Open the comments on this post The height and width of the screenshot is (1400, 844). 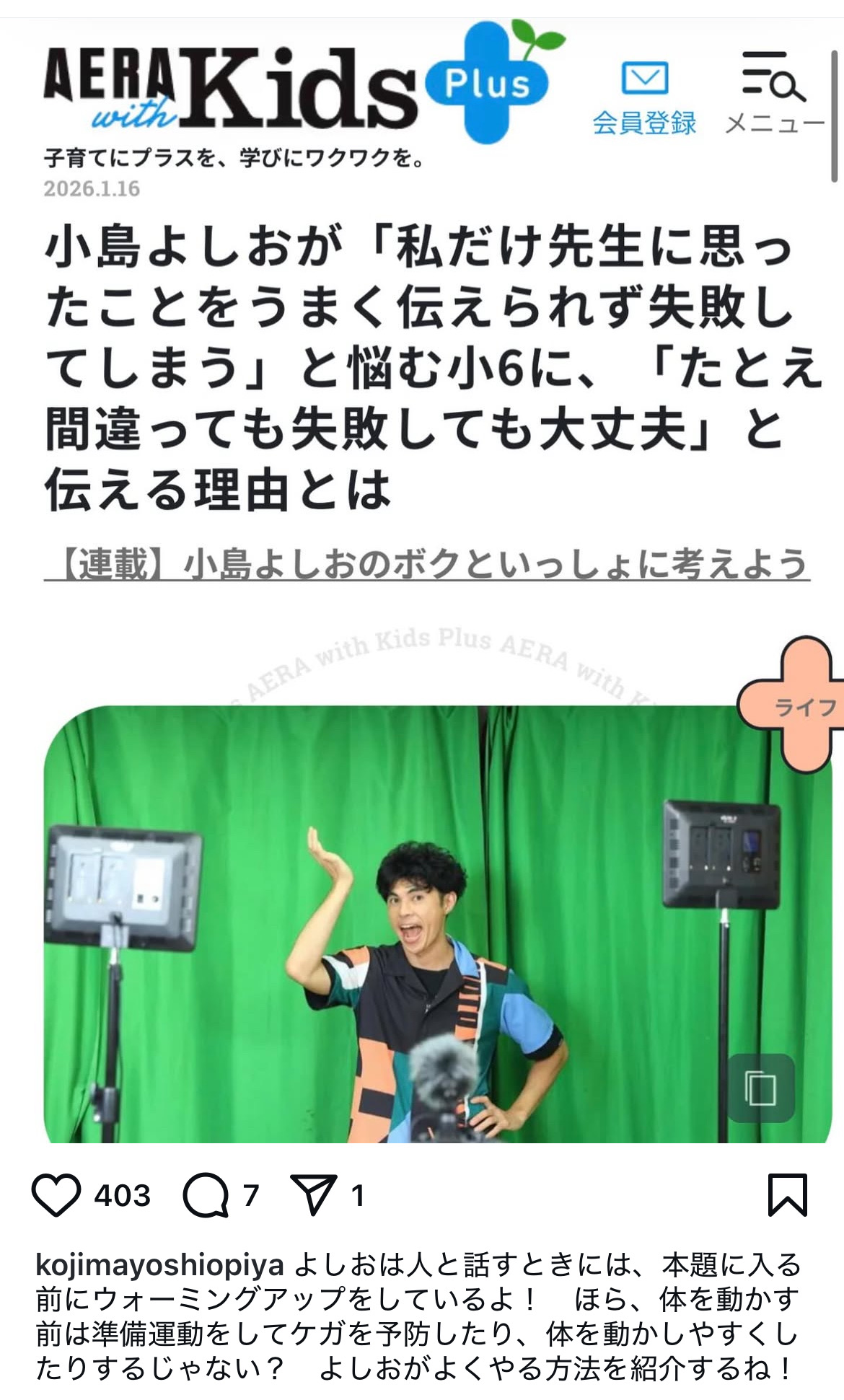click(206, 1195)
